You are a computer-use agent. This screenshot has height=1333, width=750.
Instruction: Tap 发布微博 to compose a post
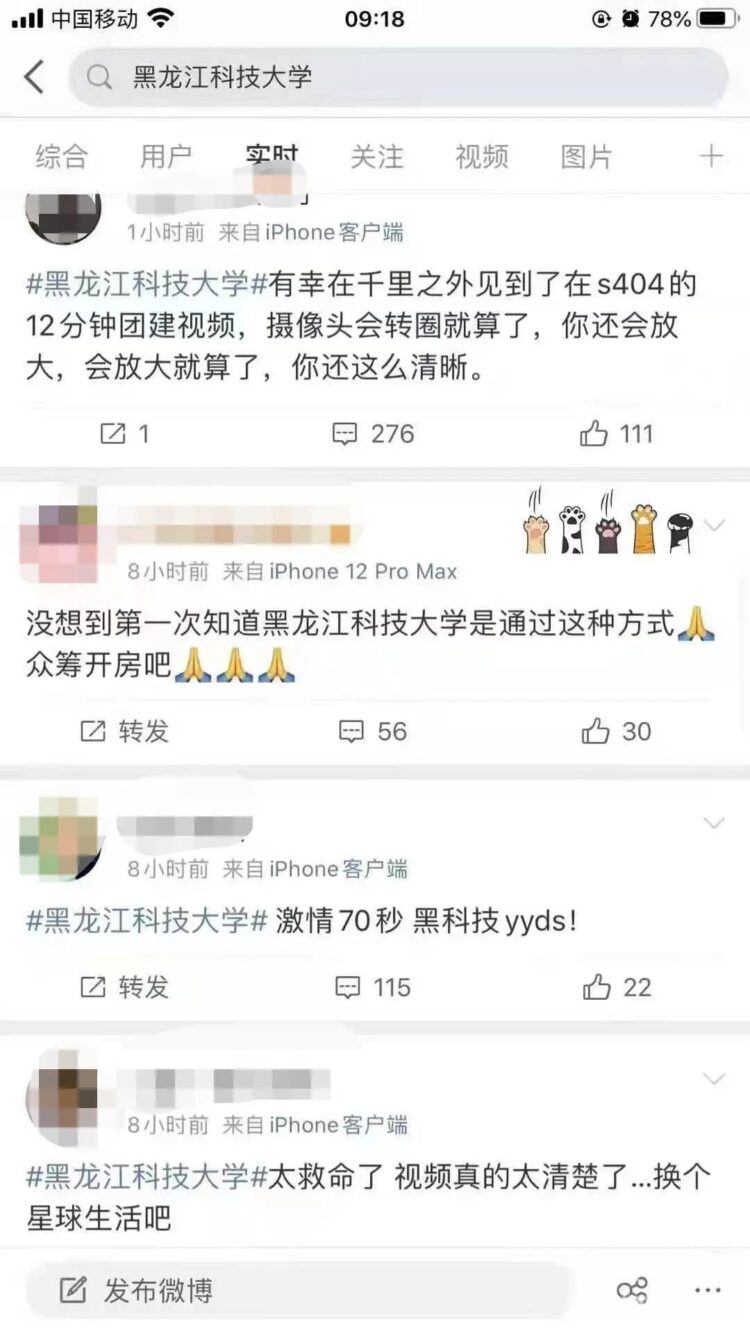pyautogui.click(x=136, y=1290)
